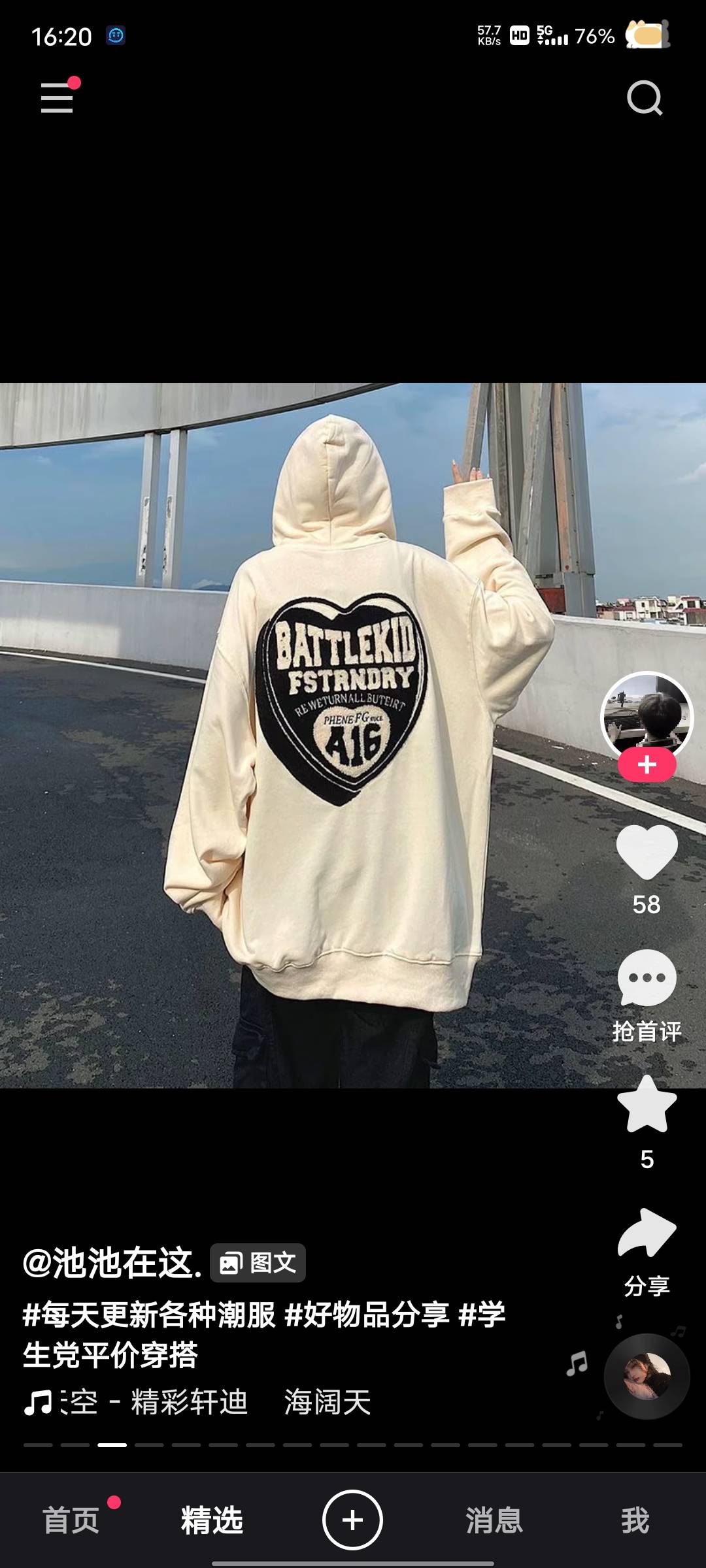This screenshot has height=1568, width=706.
Task: Create a new post with plus button
Action: pos(352,1520)
